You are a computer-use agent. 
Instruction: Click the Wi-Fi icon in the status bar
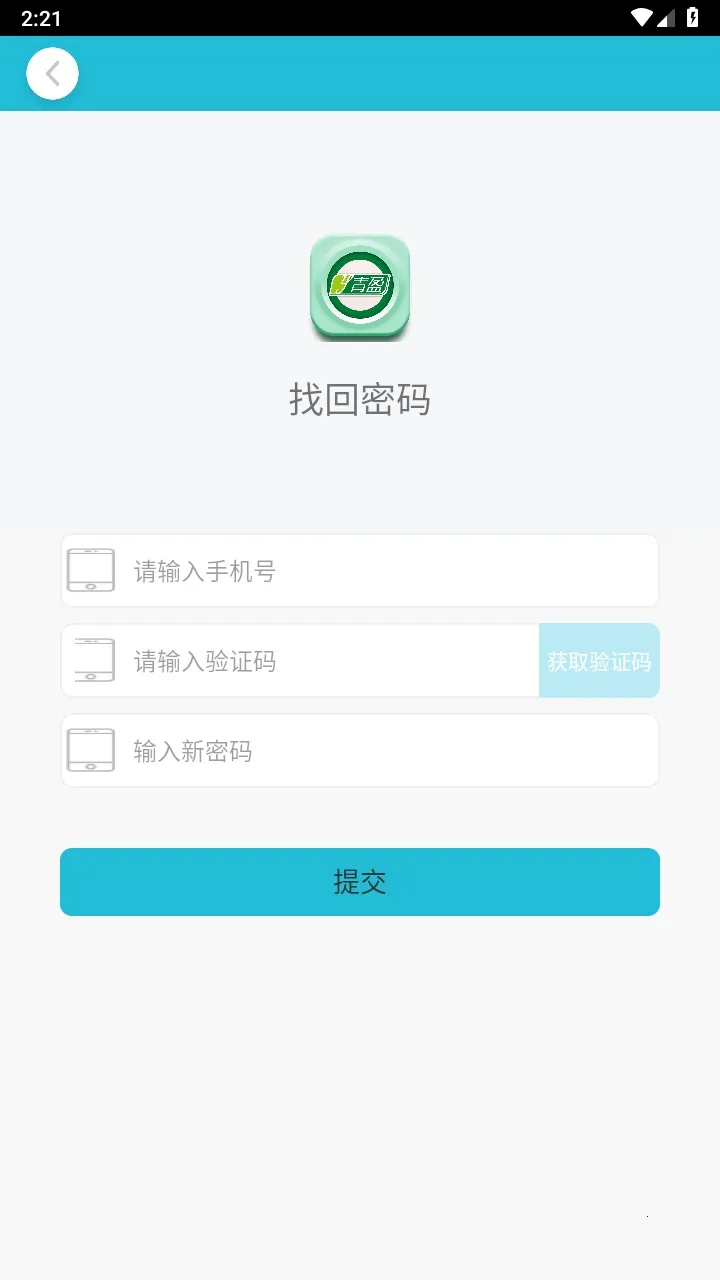coord(640,16)
